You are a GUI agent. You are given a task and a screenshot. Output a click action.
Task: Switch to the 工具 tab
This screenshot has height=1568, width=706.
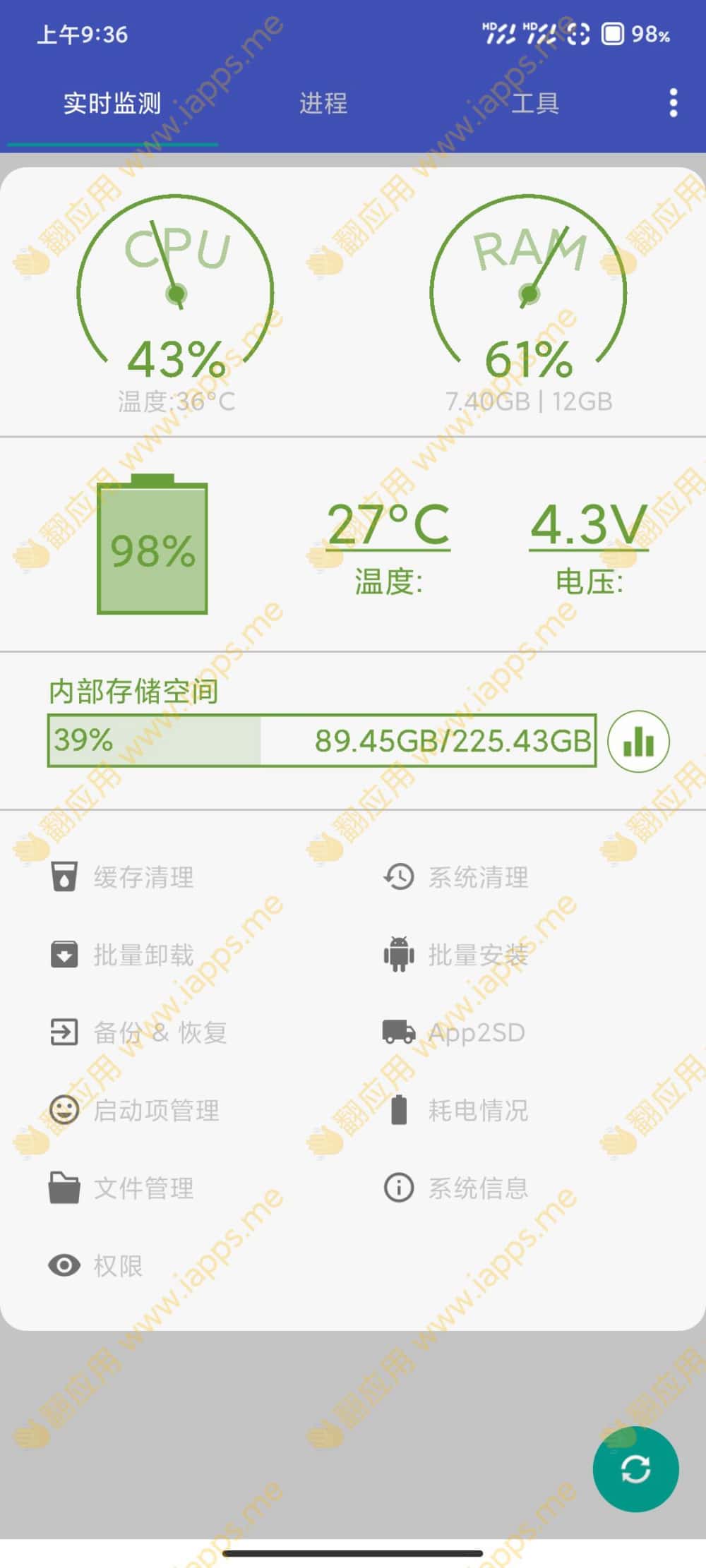pyautogui.click(x=535, y=103)
